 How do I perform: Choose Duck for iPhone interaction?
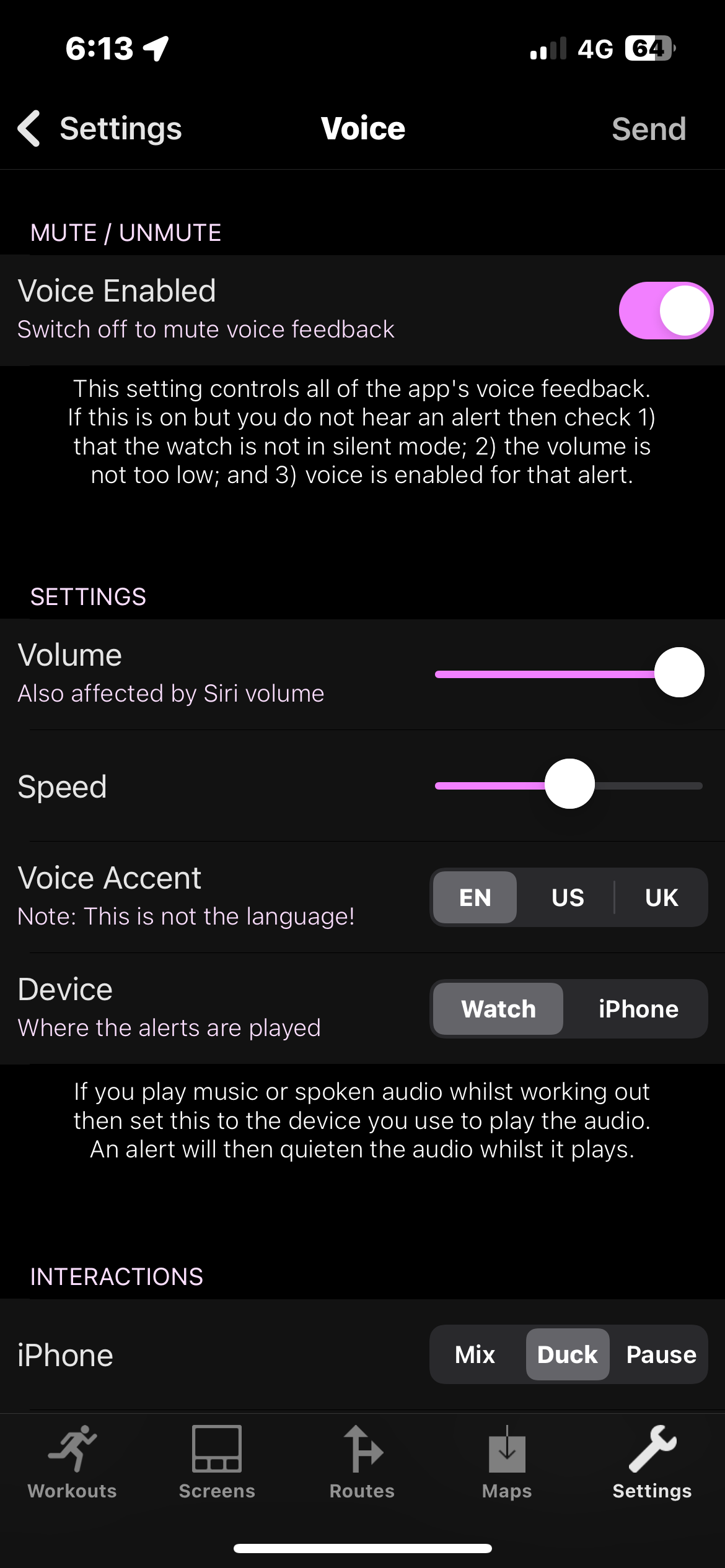tap(568, 1354)
